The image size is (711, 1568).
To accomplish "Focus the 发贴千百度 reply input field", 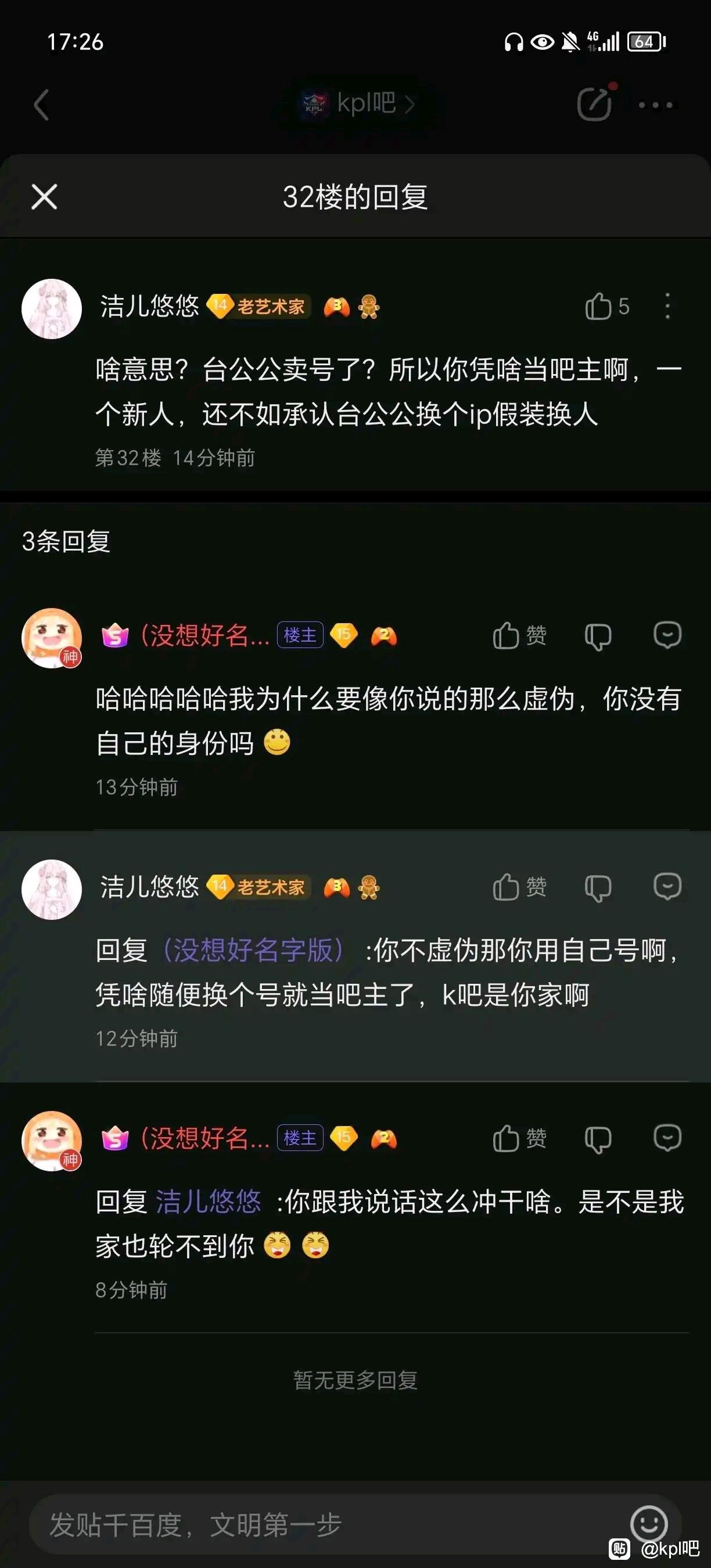I will 317,1524.
